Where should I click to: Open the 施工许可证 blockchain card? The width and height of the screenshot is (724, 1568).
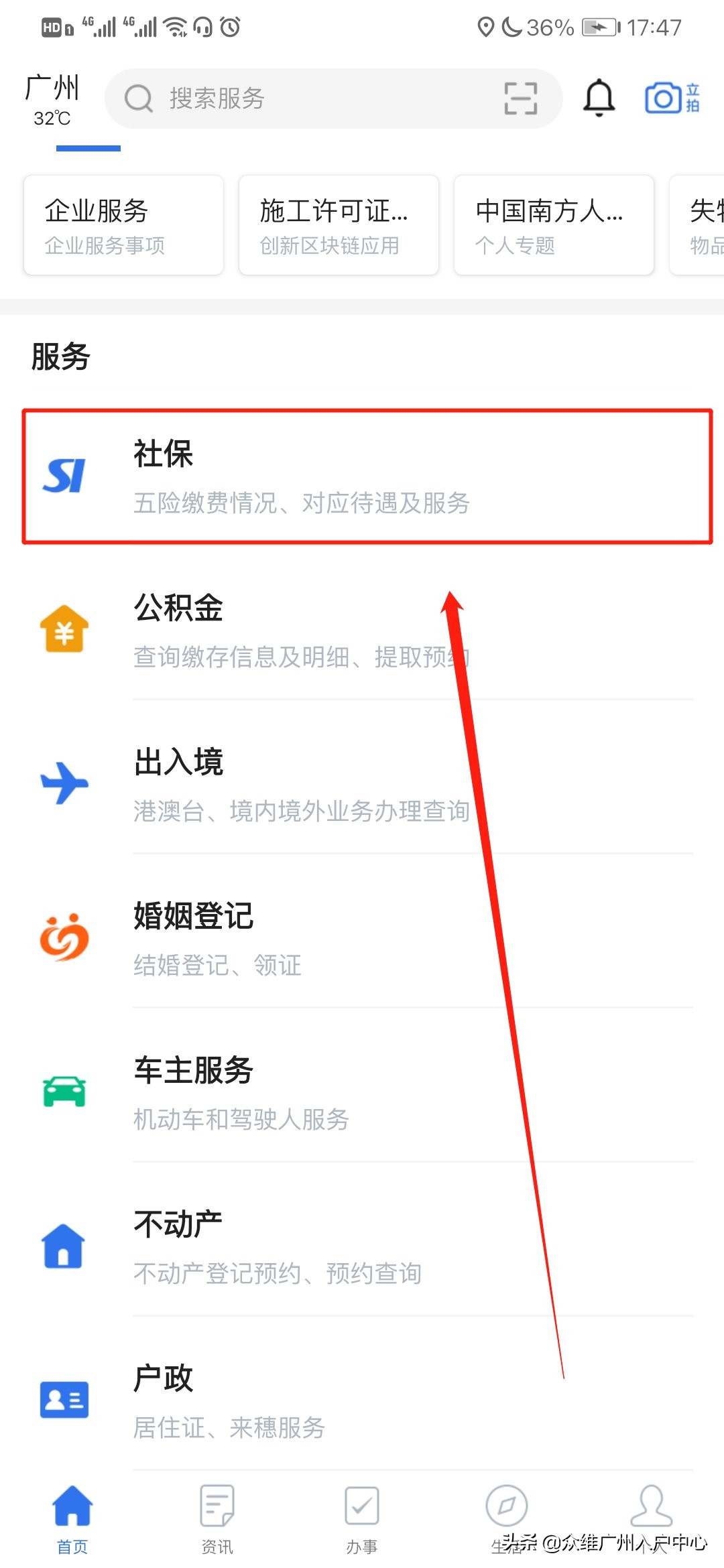338,225
